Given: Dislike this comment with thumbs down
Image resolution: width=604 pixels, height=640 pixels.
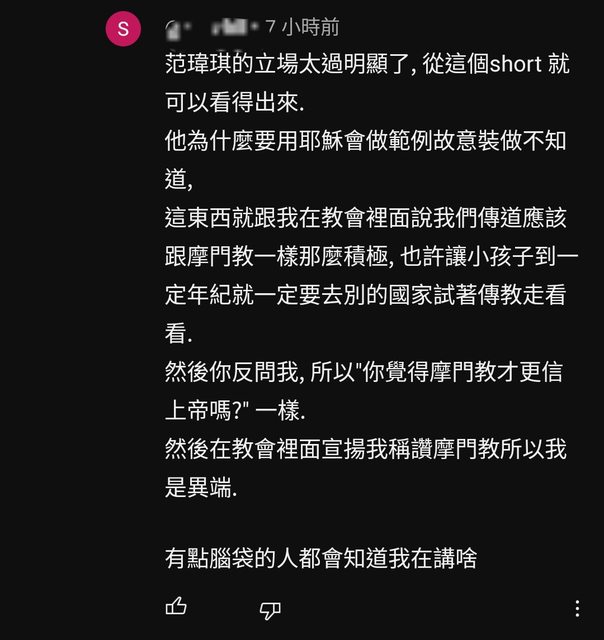Looking at the screenshot, I should click(270, 608).
